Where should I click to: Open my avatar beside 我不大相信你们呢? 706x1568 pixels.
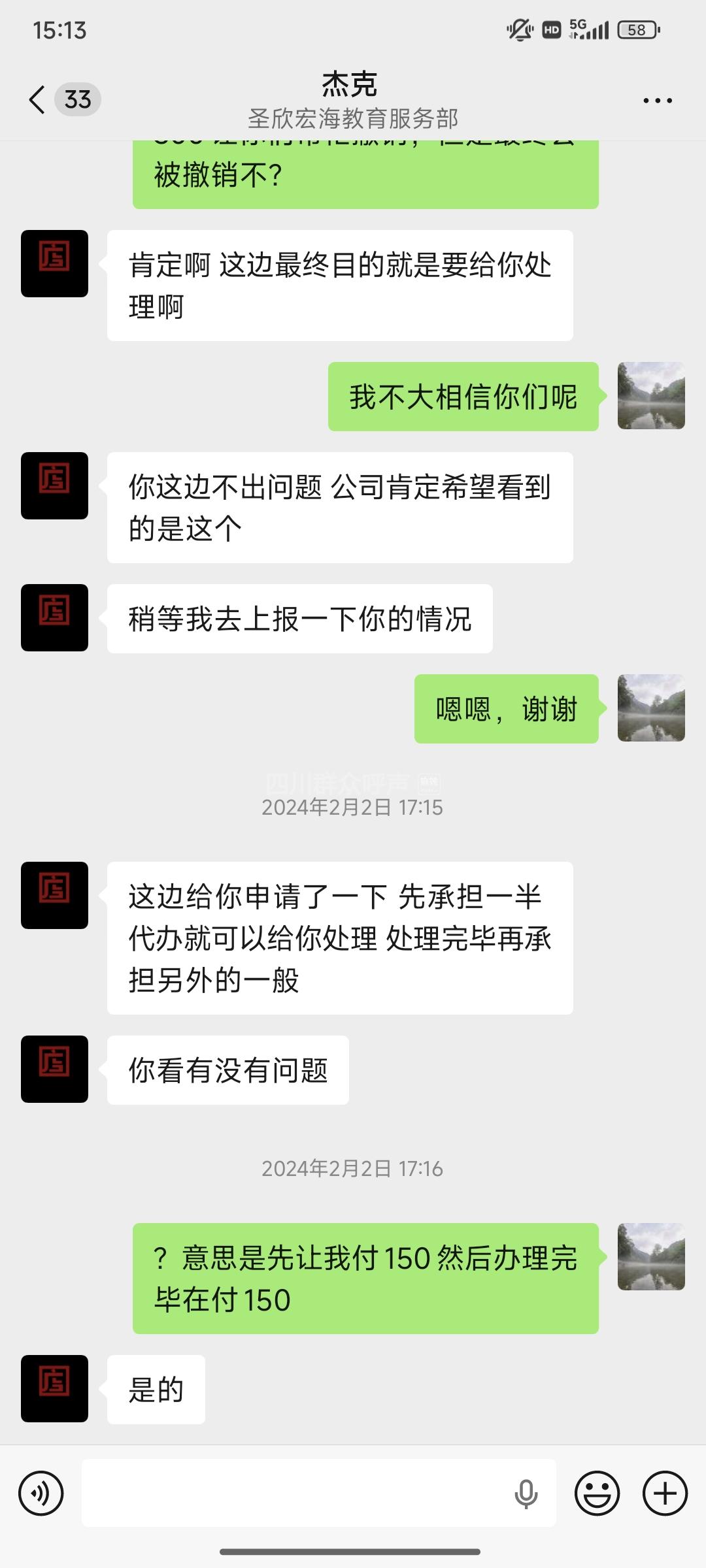[651, 396]
